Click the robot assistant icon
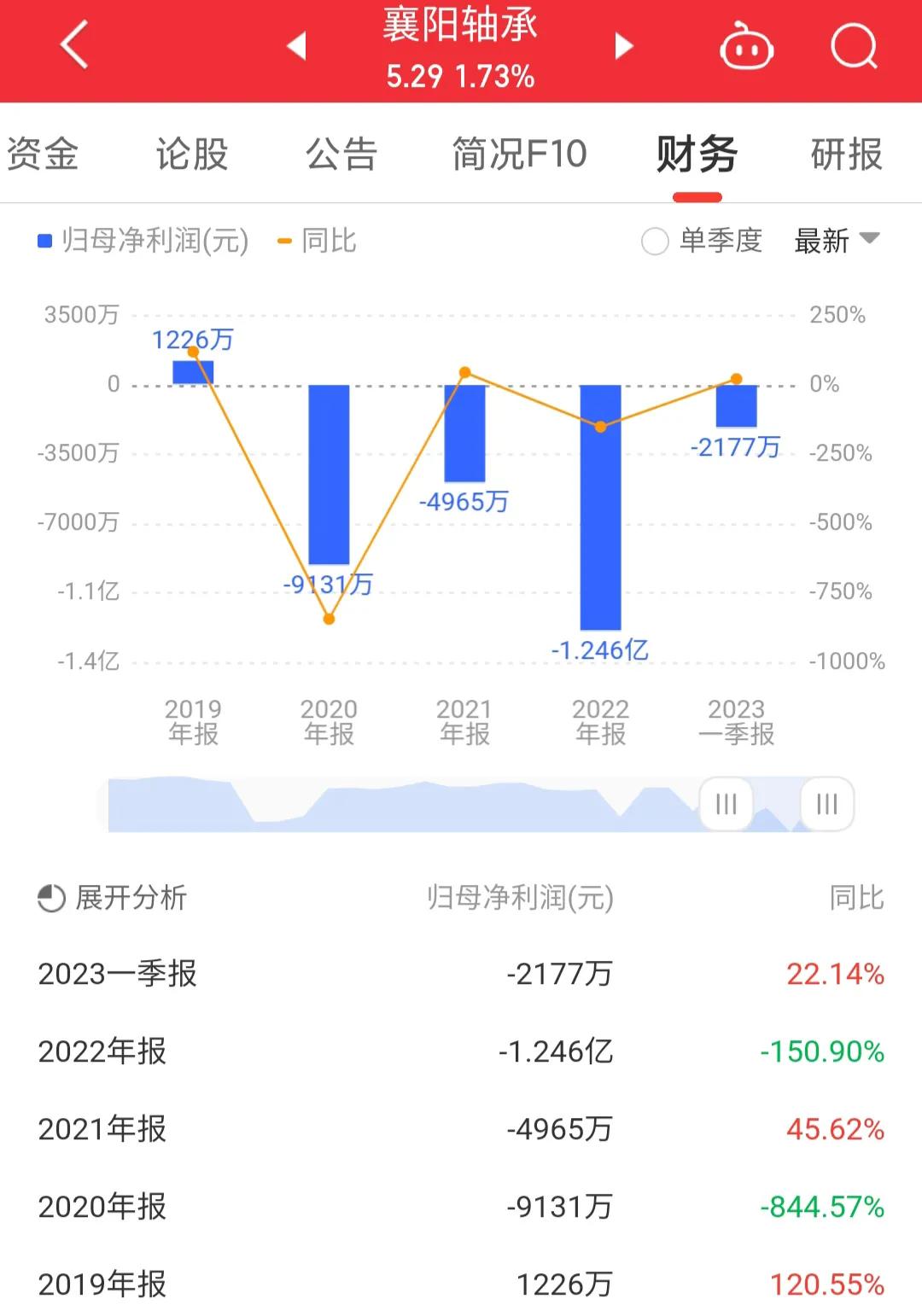Screen dimensions: 922x1316 [x=746, y=47]
